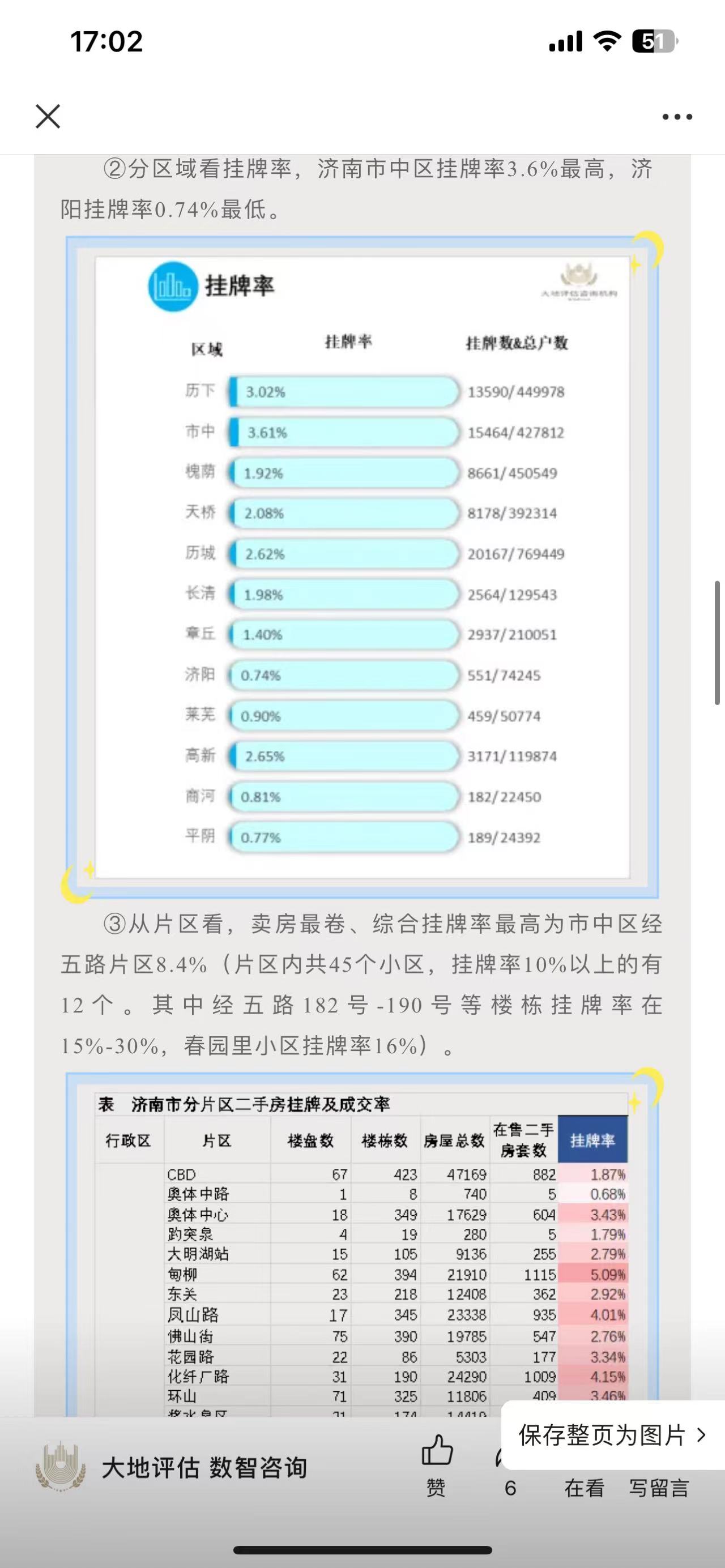Close the article with the X icon
Viewport: 725px width, 1568px height.
(48, 116)
